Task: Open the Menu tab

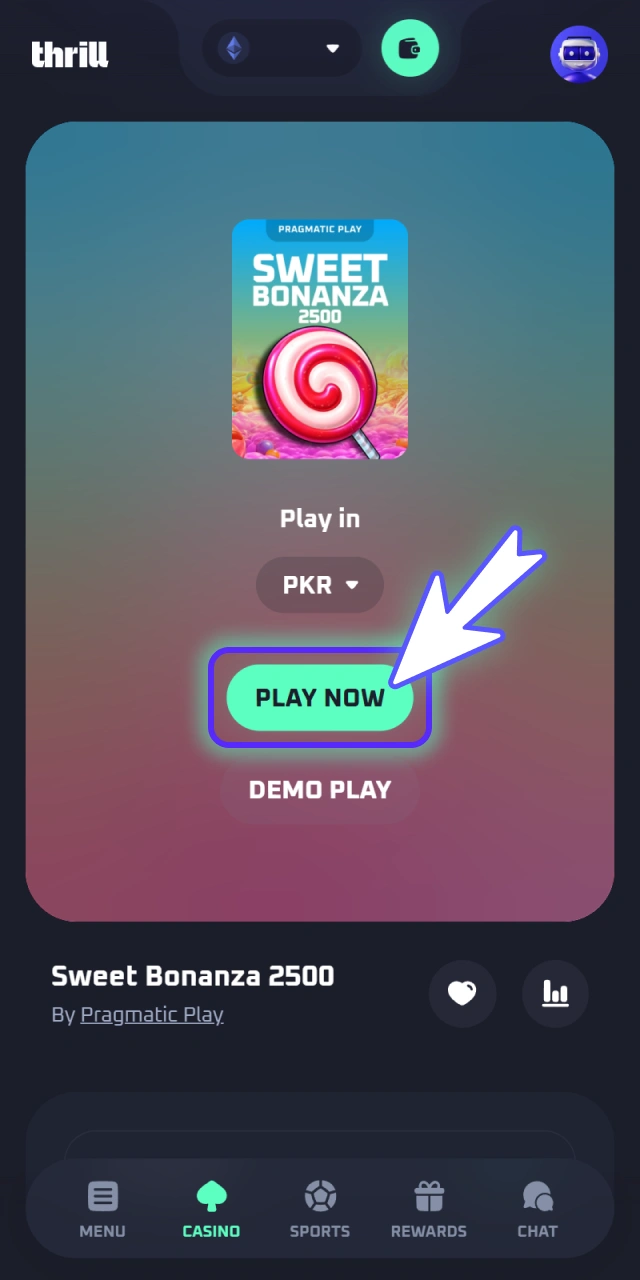Action: 102,1209
